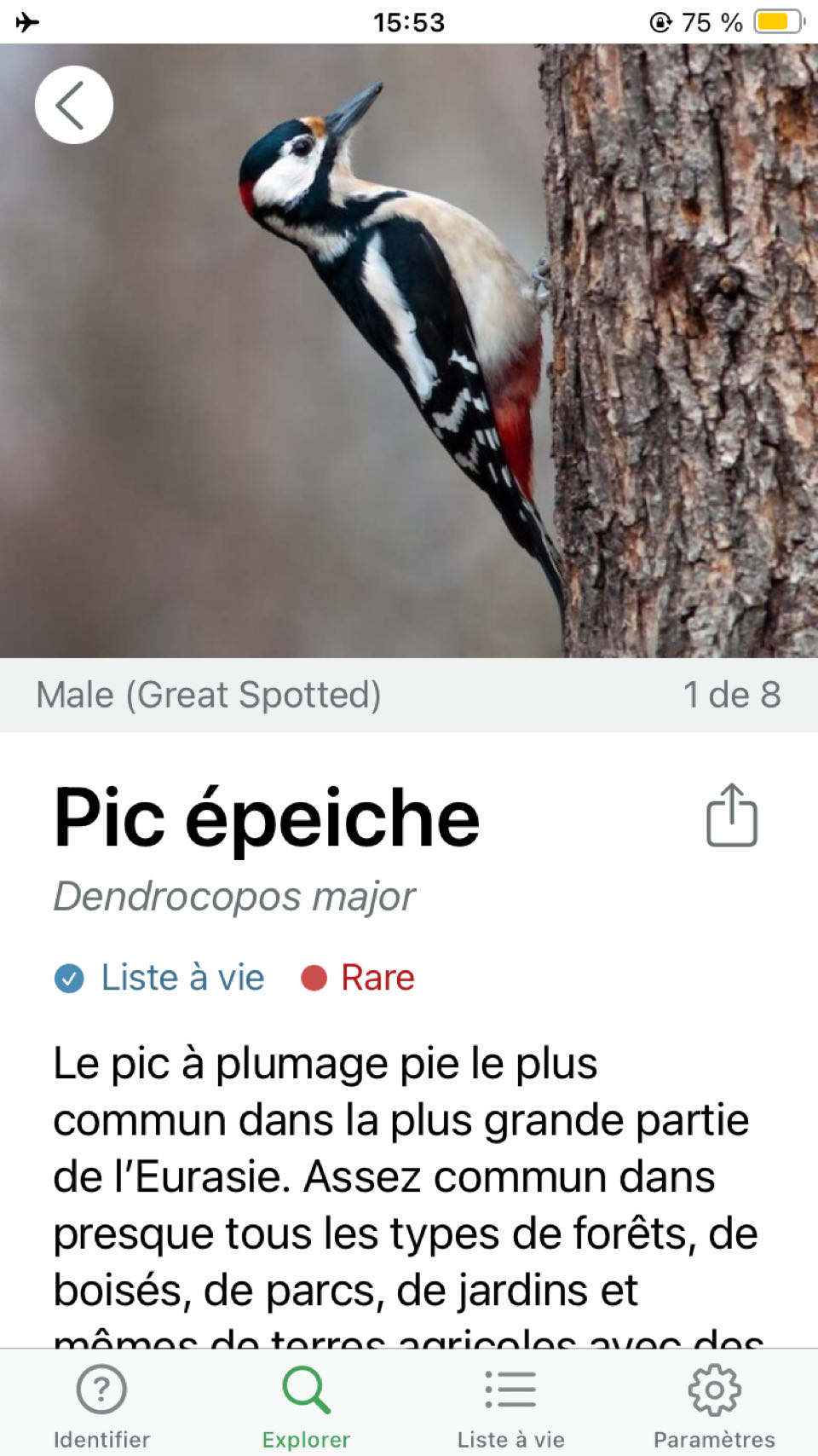Tap the Liste à vie badge

[160, 978]
